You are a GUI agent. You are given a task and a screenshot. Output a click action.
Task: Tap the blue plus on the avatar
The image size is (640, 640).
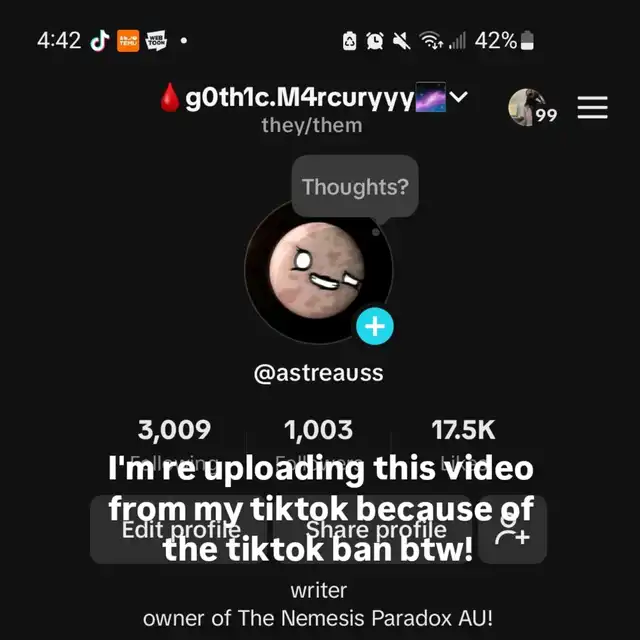click(x=375, y=326)
